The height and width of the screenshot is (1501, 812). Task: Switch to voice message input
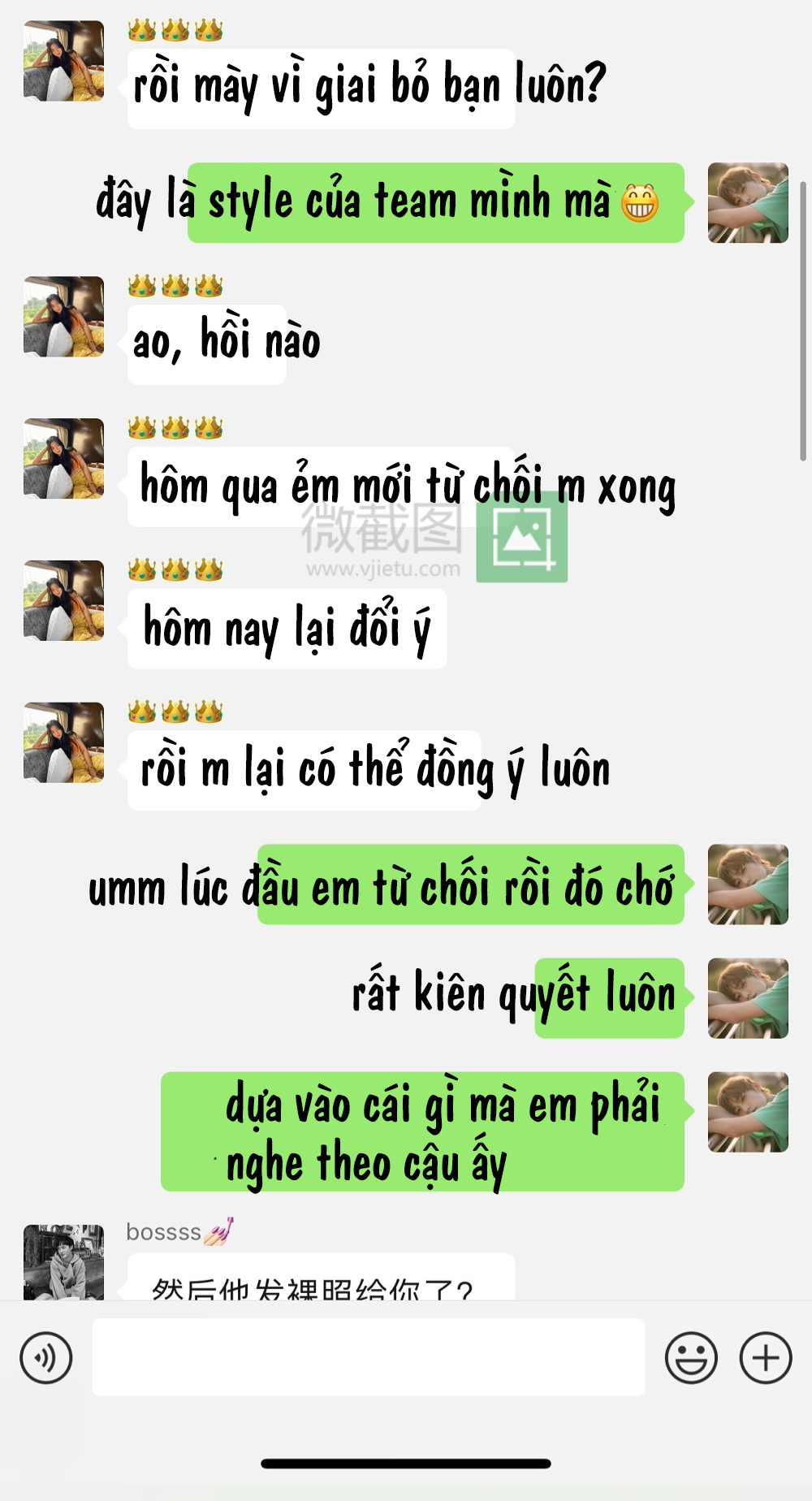45,1357
